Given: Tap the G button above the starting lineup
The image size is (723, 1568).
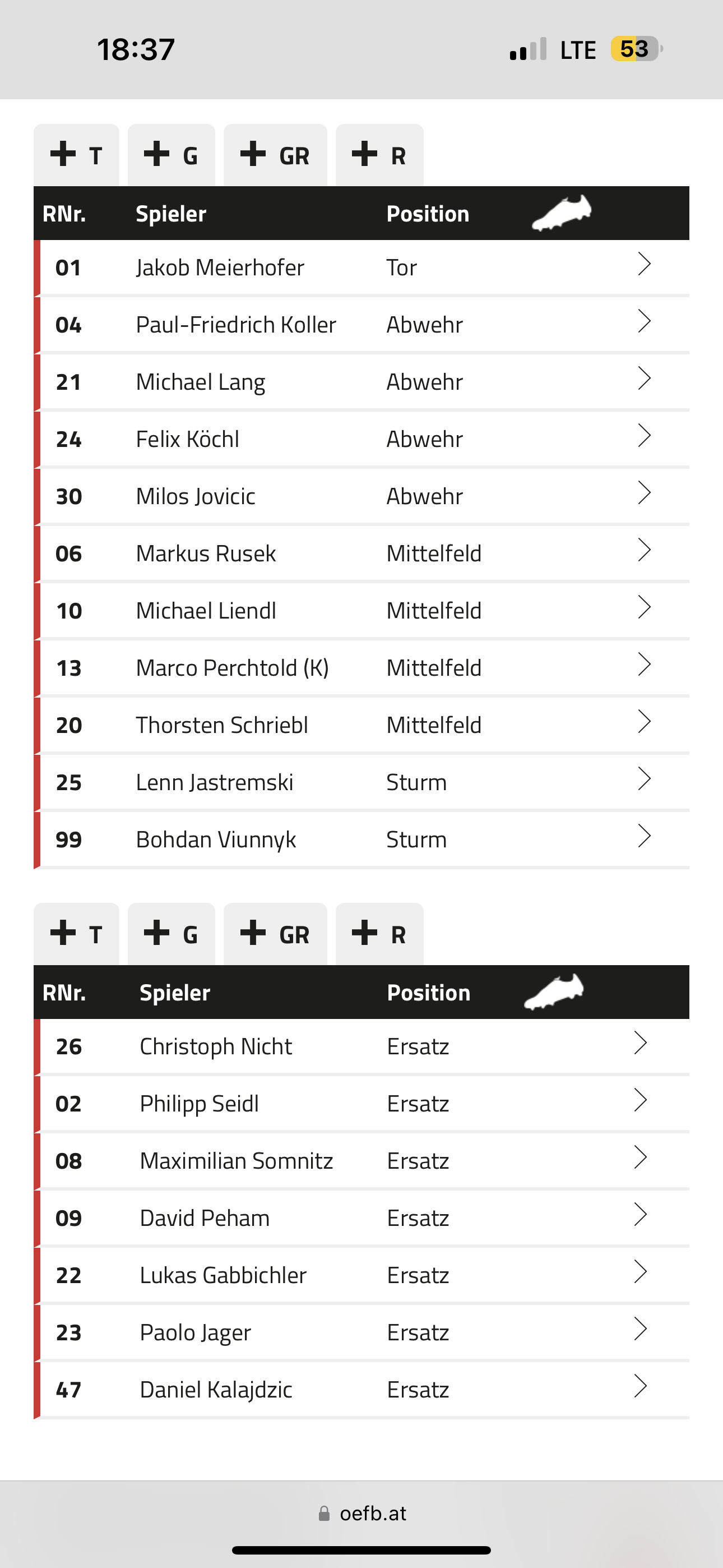Looking at the screenshot, I should (171, 155).
